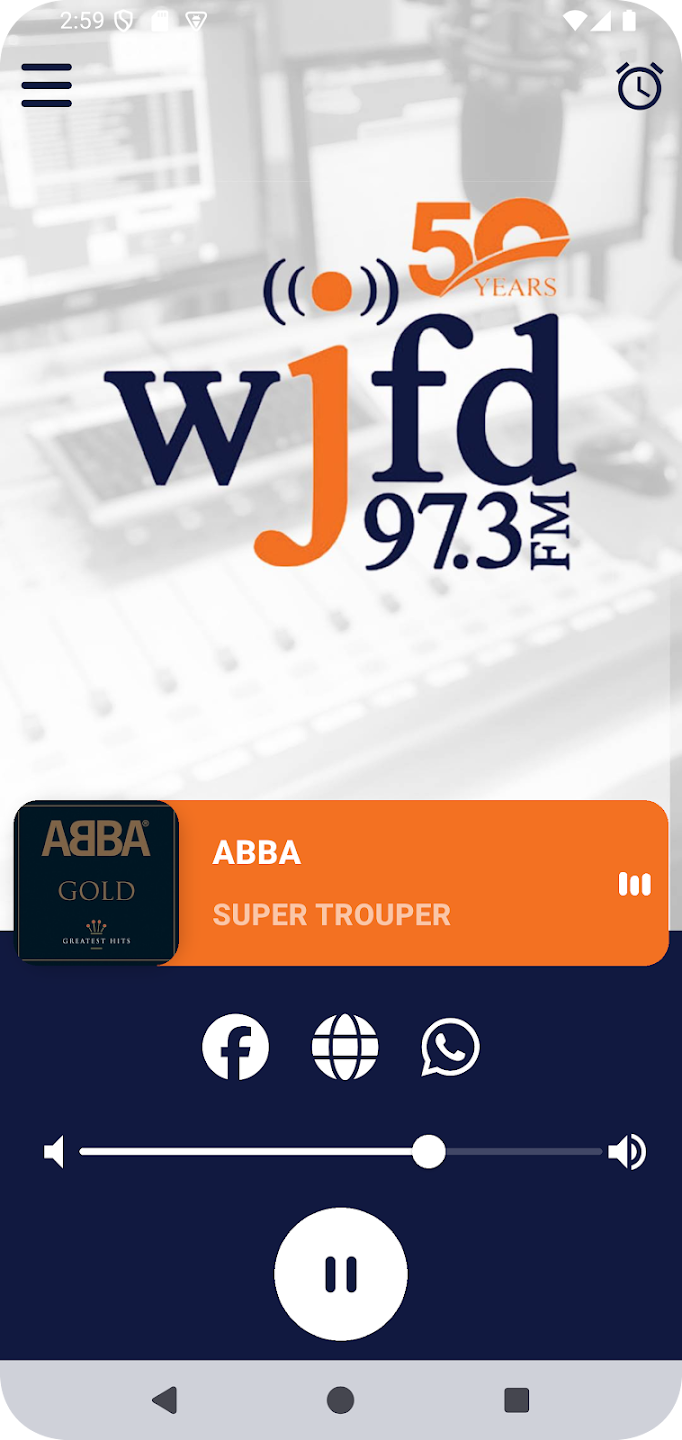Go back with the system back button

tap(165, 1400)
